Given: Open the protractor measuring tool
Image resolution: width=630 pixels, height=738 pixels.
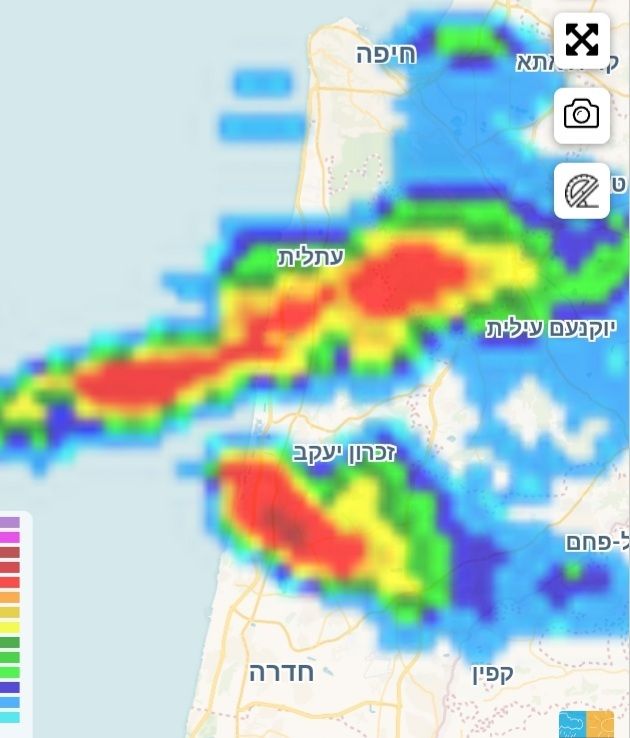Looking at the screenshot, I should tap(581, 190).
